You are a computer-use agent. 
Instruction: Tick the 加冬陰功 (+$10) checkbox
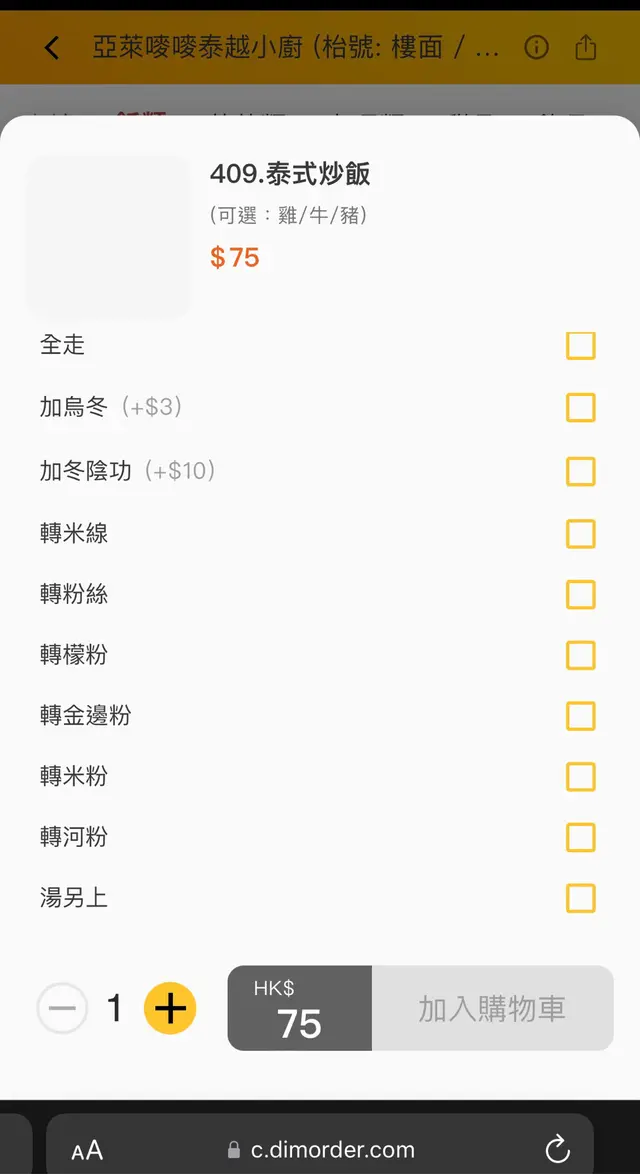click(x=581, y=471)
